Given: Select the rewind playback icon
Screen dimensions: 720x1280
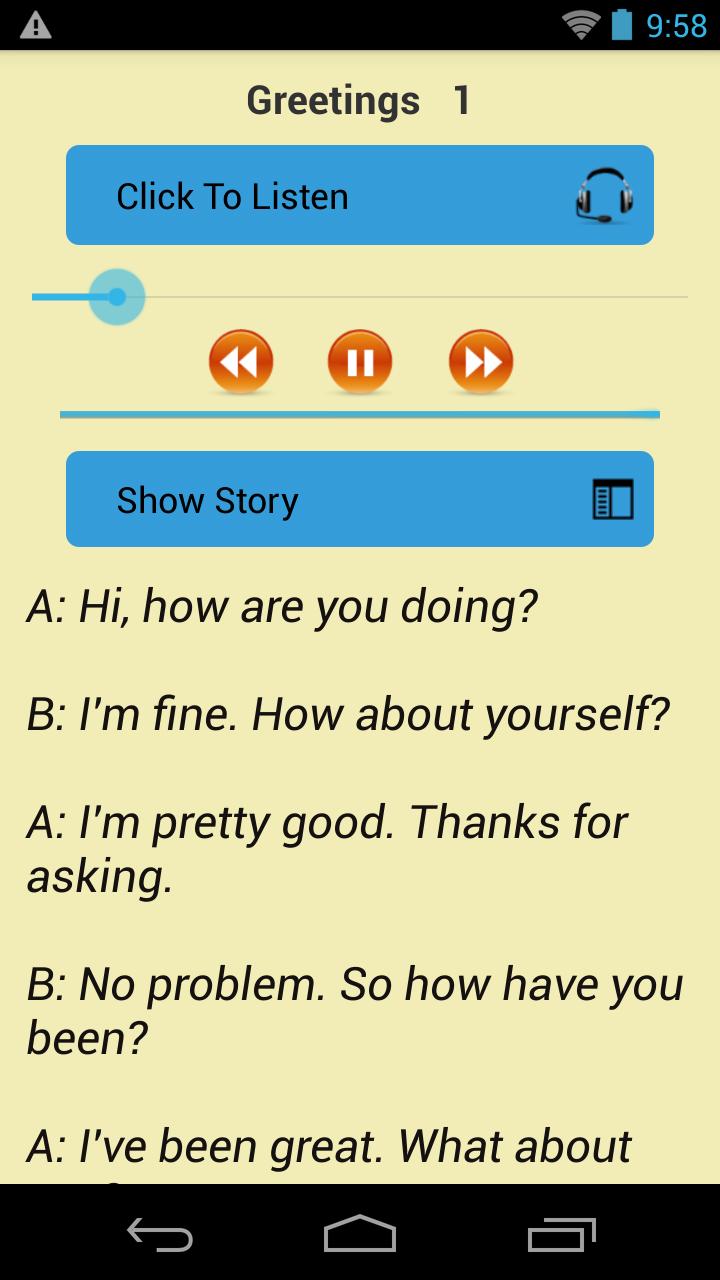Looking at the screenshot, I should coord(240,362).
